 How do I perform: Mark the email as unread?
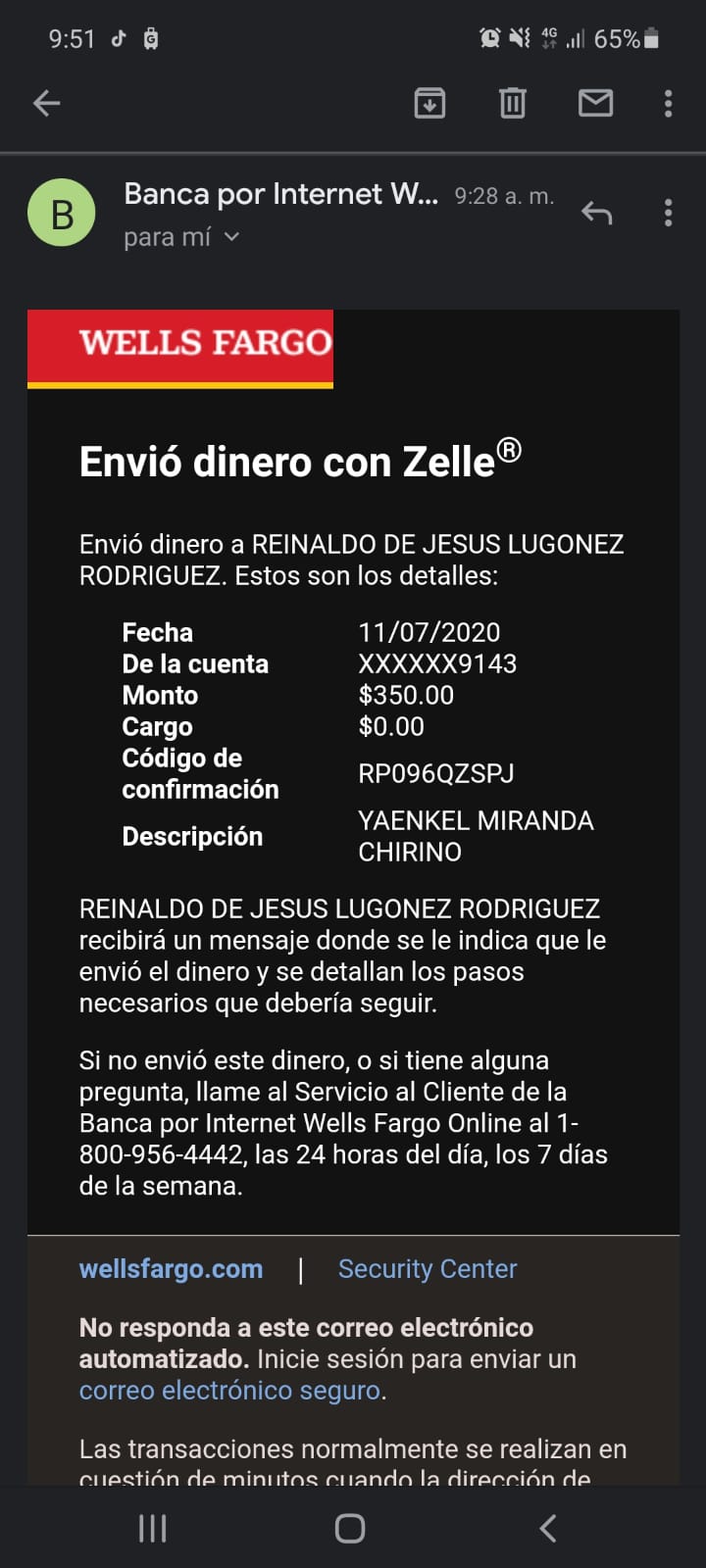coord(595,103)
